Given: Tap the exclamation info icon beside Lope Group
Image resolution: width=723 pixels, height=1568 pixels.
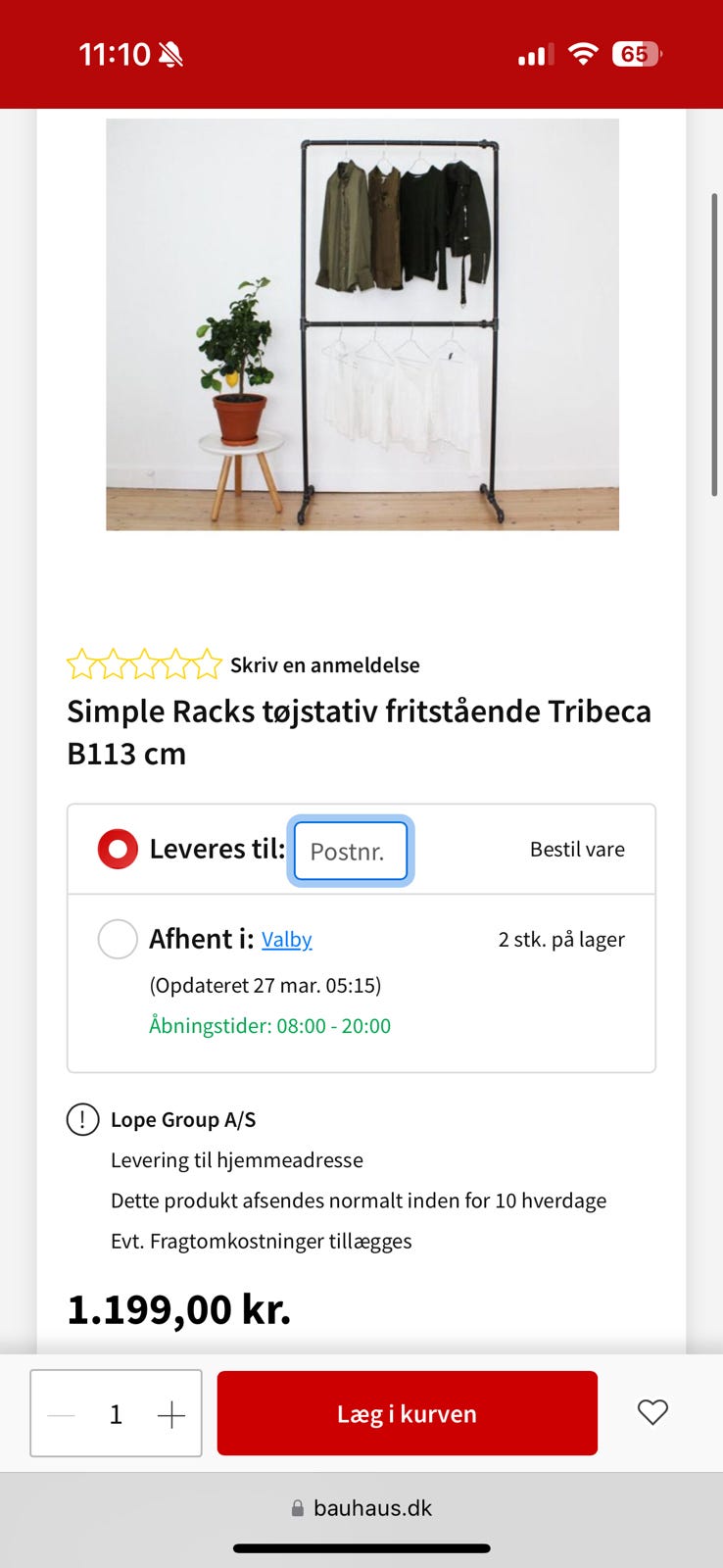Looking at the screenshot, I should click(82, 1119).
